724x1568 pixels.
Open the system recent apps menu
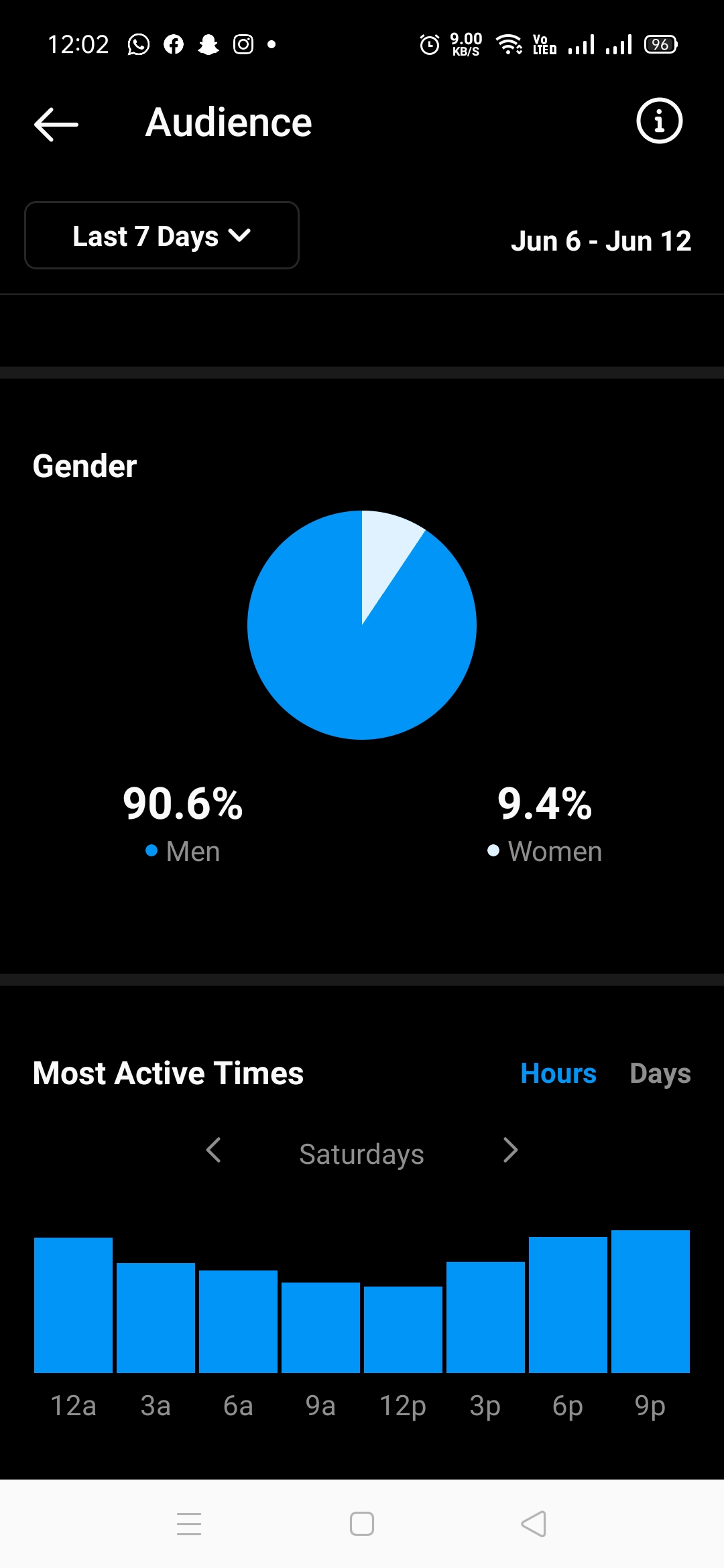pos(189,1524)
